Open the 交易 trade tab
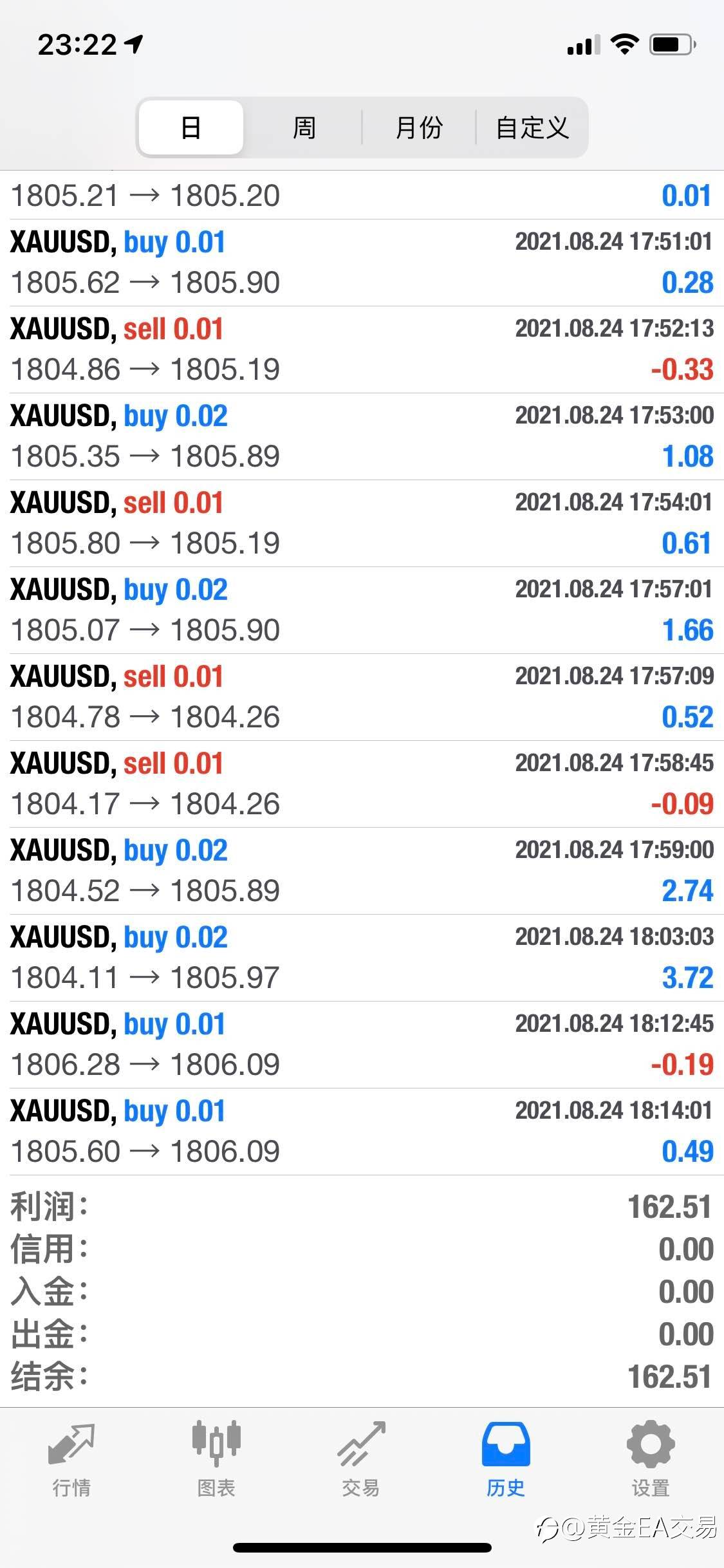The height and width of the screenshot is (1568, 724). (361, 1459)
